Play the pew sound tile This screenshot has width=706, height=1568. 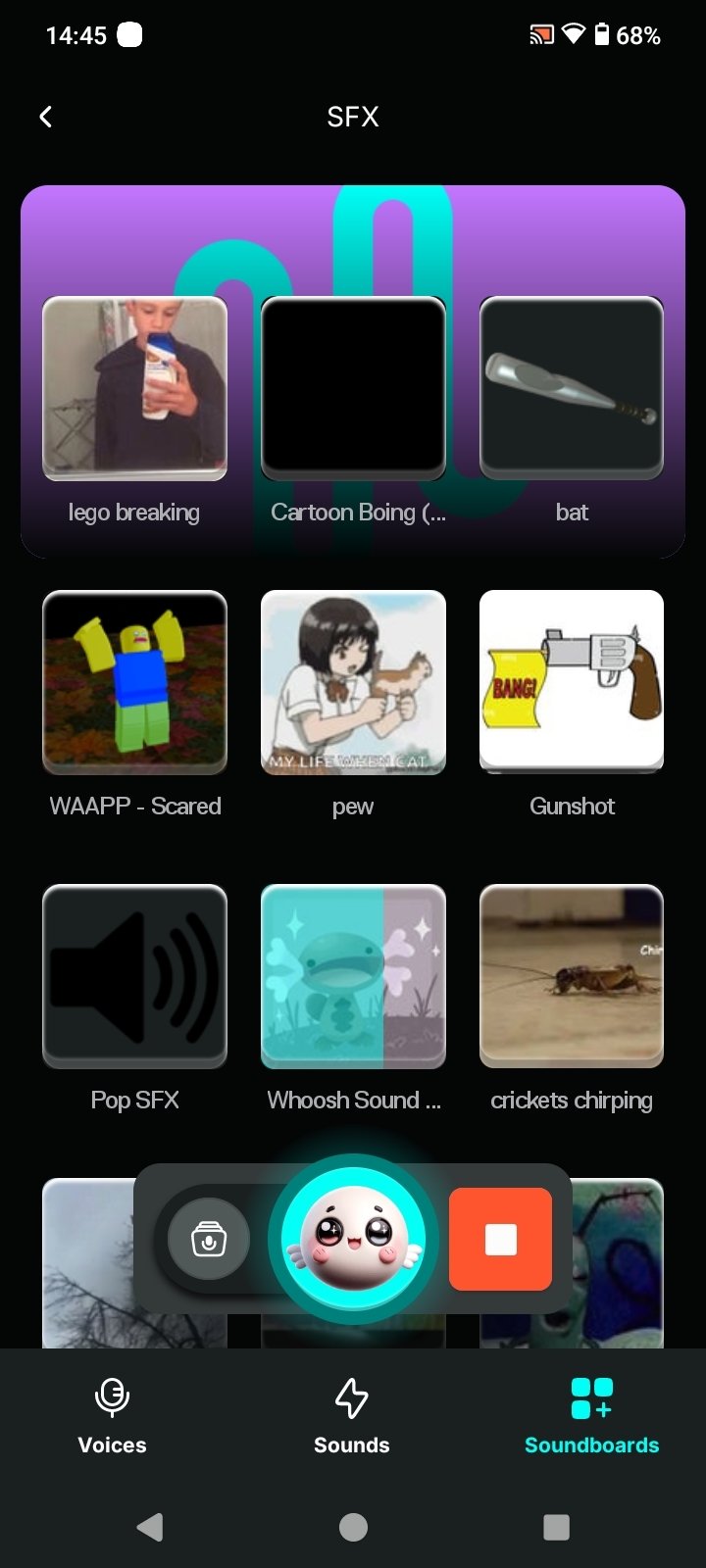[x=353, y=682]
